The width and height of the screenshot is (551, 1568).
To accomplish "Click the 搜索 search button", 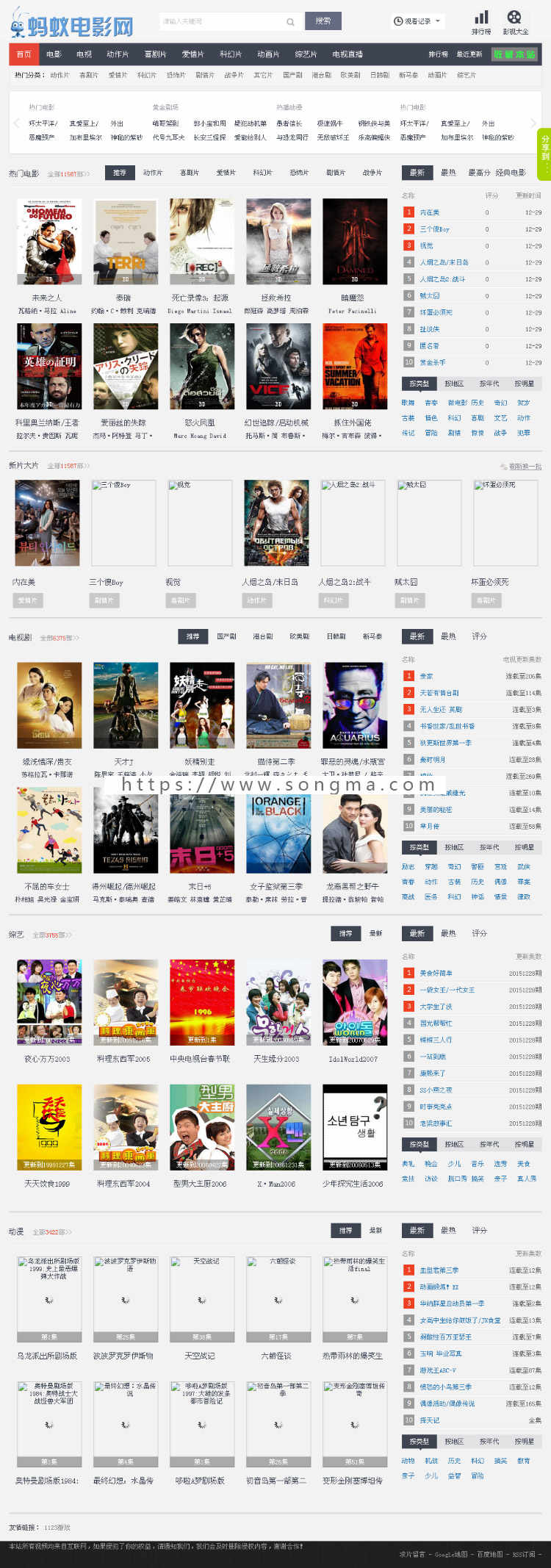I will [x=323, y=21].
